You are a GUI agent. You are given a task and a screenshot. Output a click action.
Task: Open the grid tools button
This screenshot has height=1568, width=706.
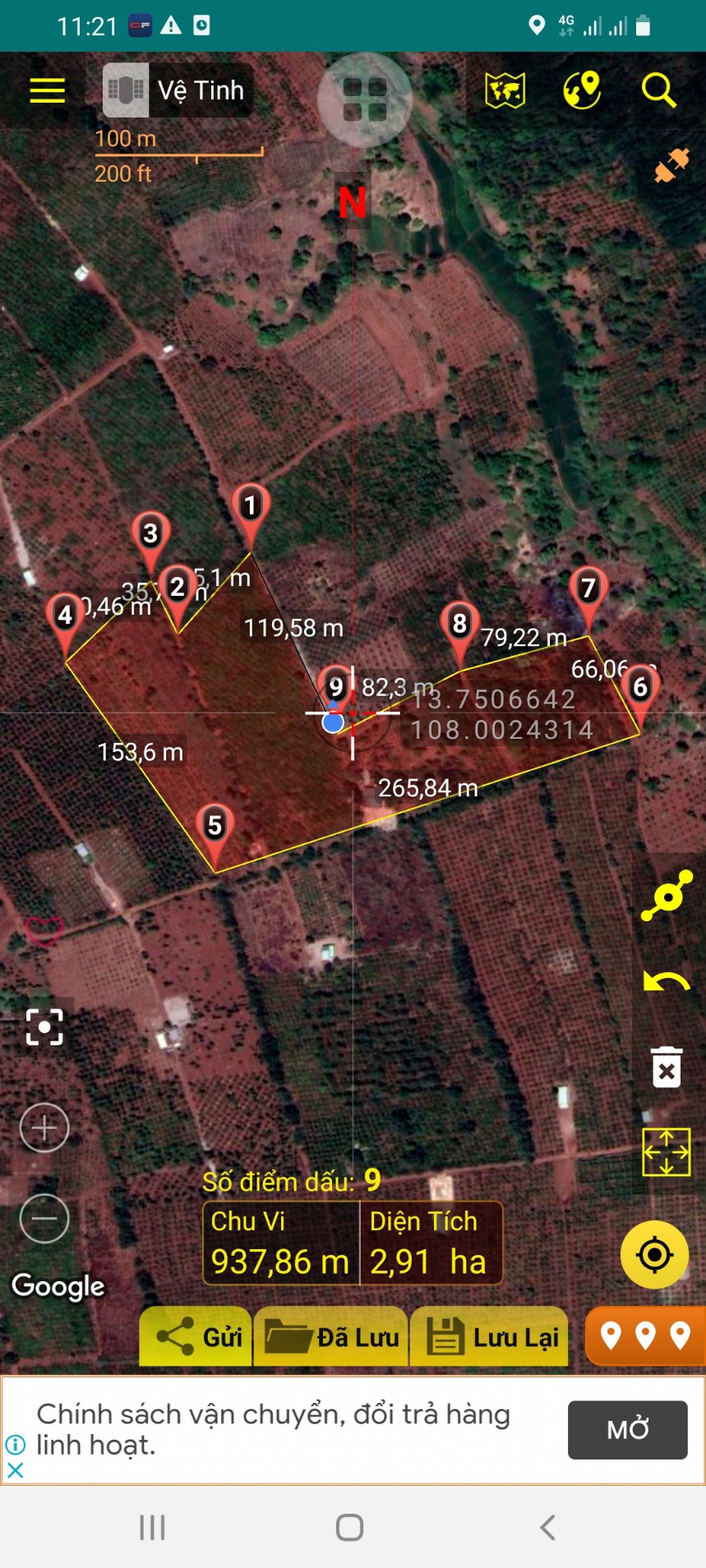[x=365, y=100]
